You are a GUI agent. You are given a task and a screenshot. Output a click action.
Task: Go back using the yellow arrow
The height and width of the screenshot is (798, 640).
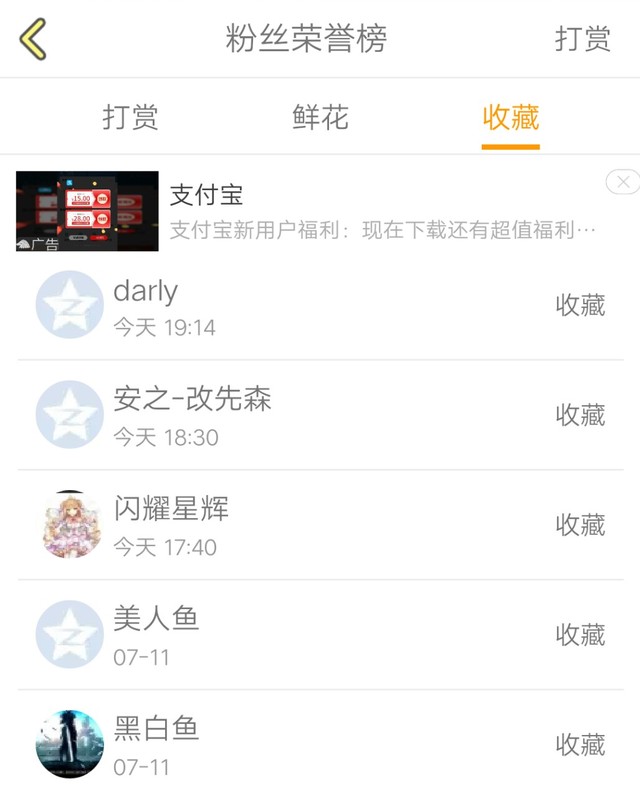pos(33,39)
